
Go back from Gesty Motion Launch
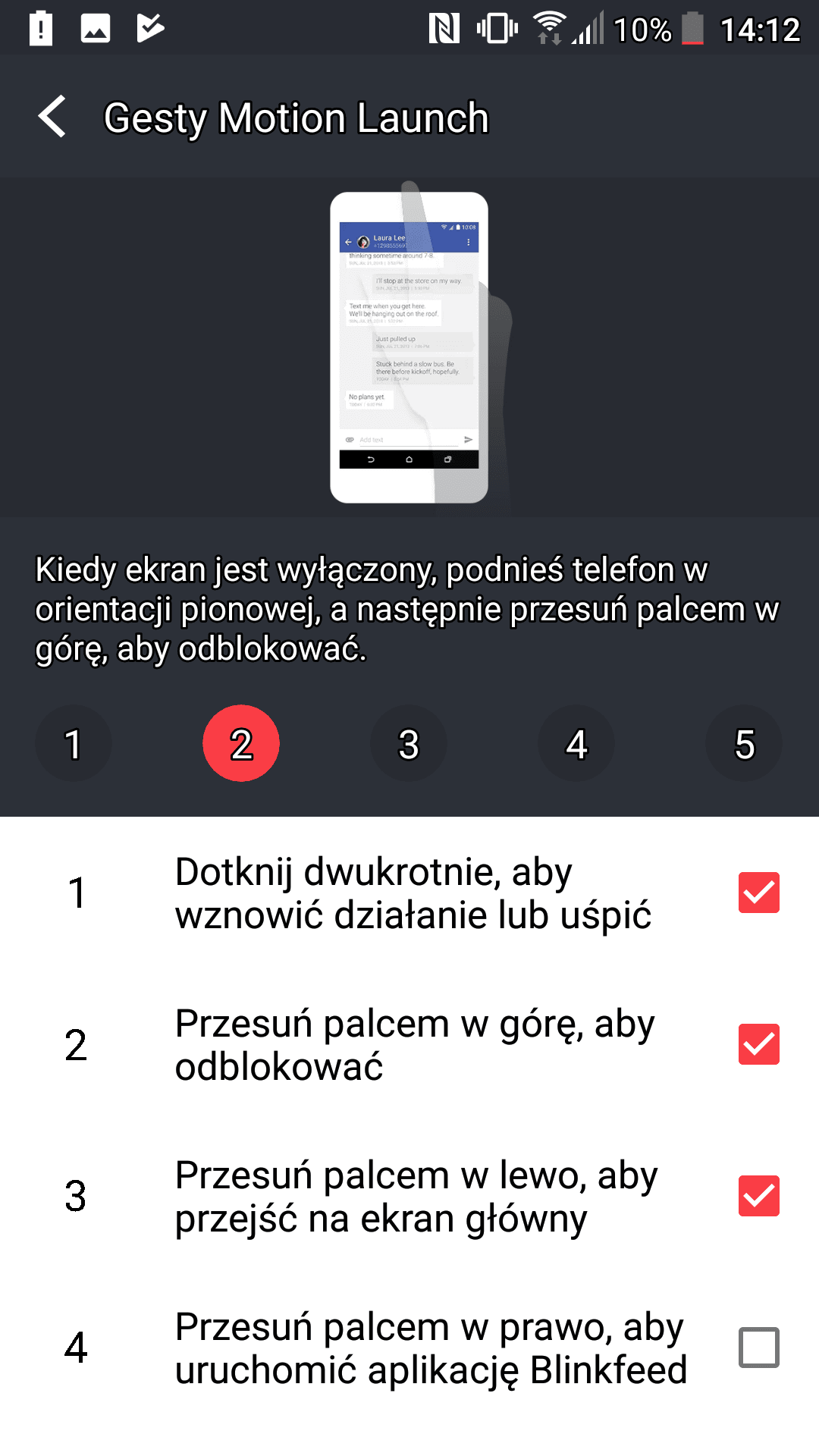click(52, 117)
